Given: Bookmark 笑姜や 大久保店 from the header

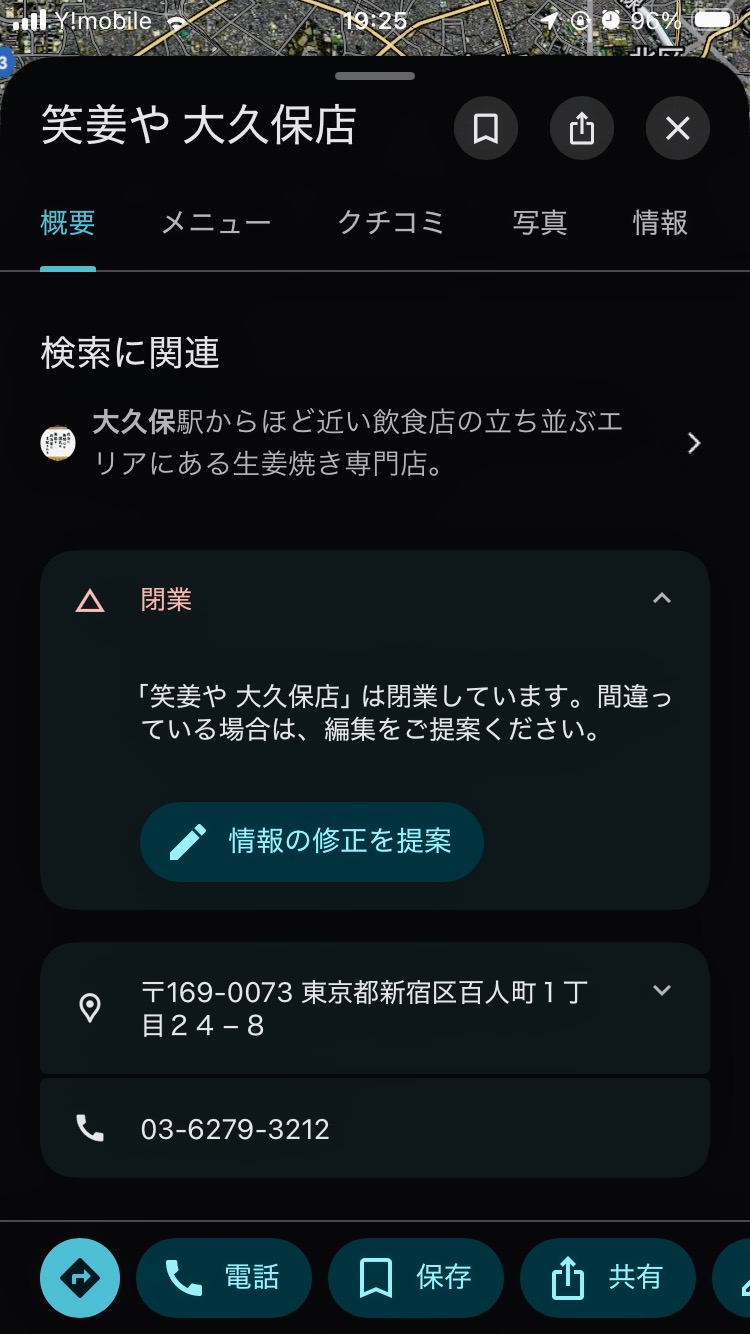Looking at the screenshot, I should (486, 128).
